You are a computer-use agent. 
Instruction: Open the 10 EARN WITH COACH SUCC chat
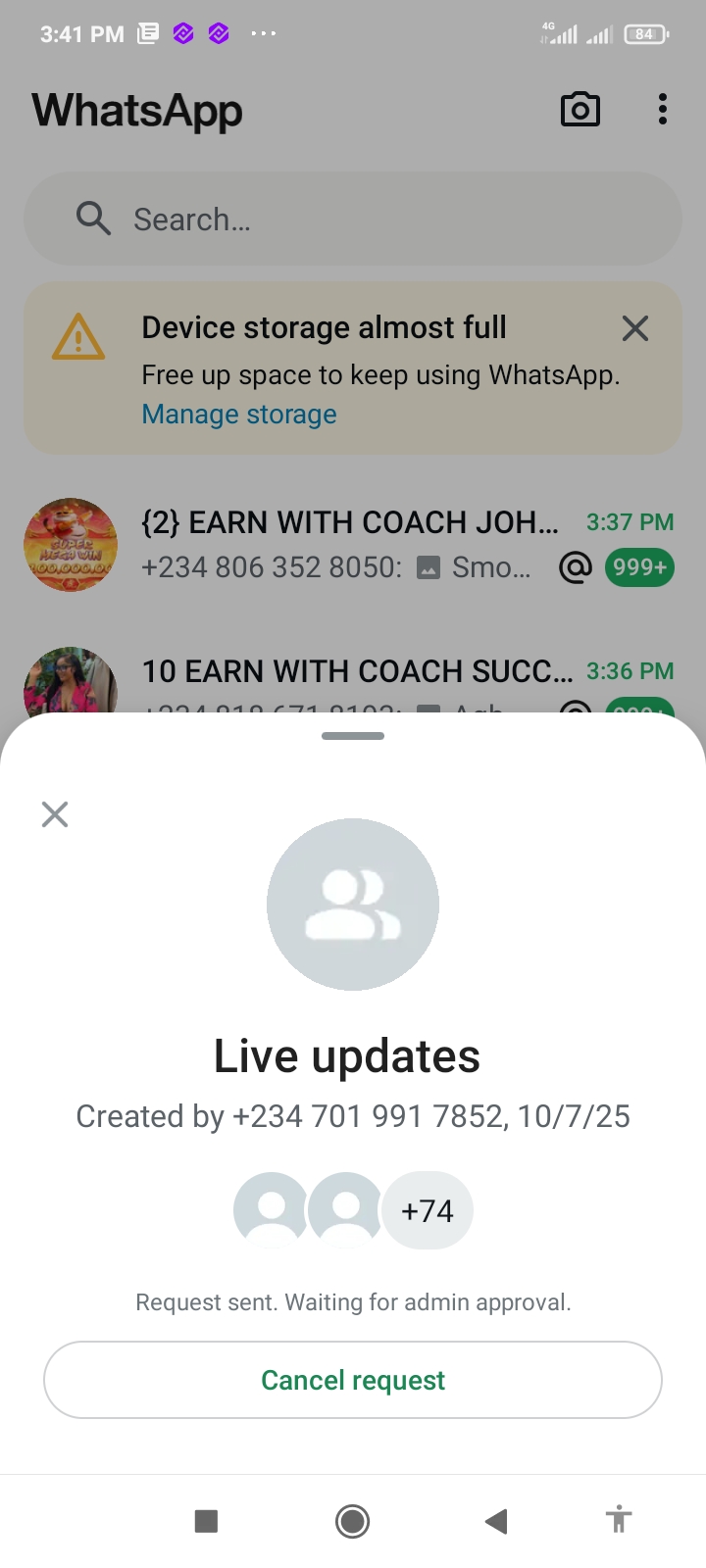point(358,674)
